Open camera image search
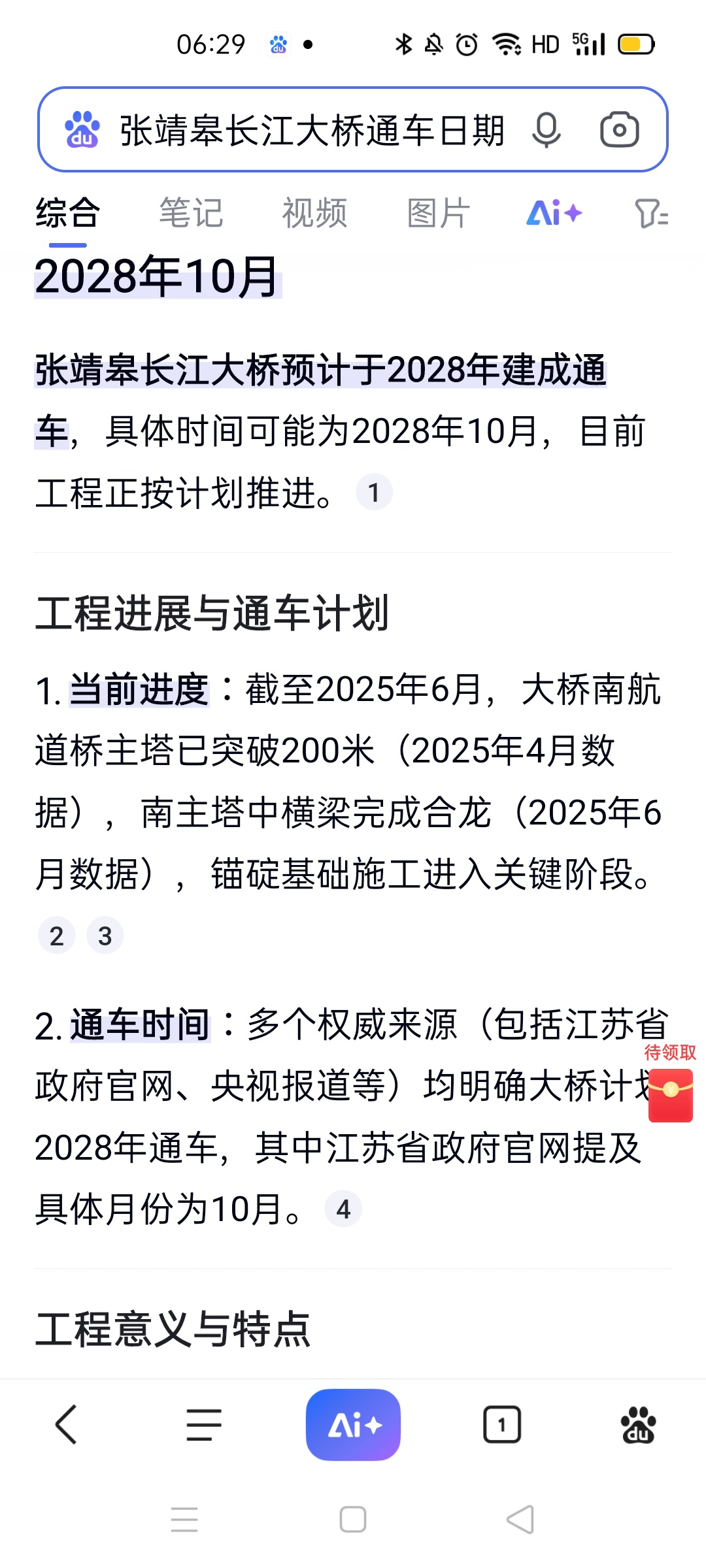 click(619, 130)
